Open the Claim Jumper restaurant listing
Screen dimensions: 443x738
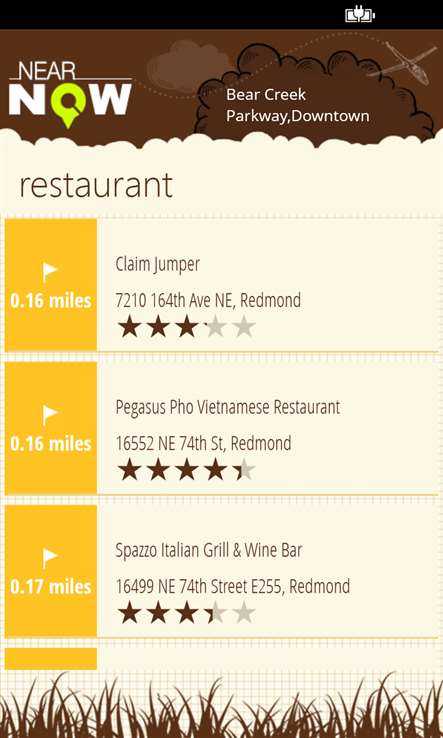tap(221, 285)
